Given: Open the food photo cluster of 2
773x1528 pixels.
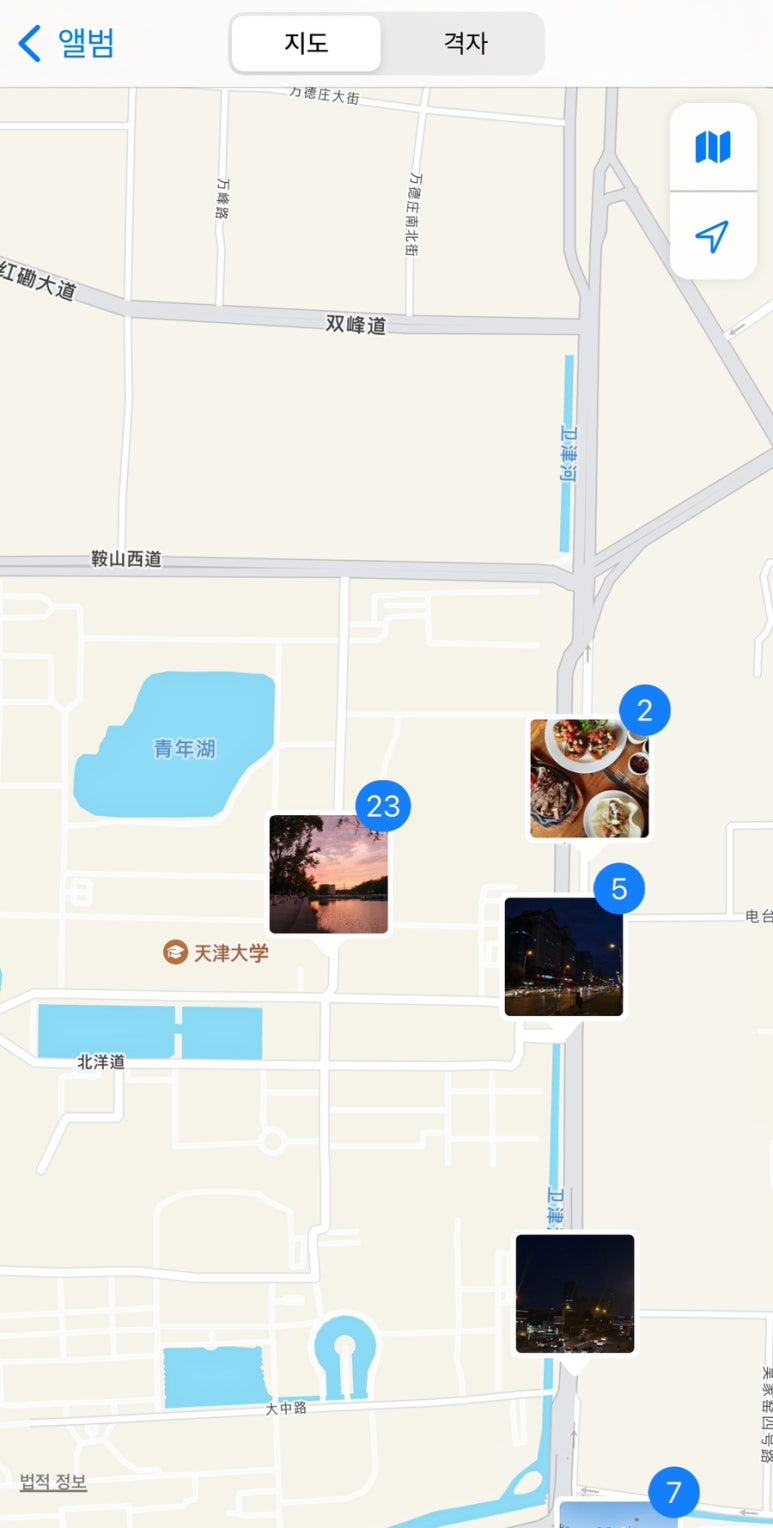Looking at the screenshot, I should (589, 778).
